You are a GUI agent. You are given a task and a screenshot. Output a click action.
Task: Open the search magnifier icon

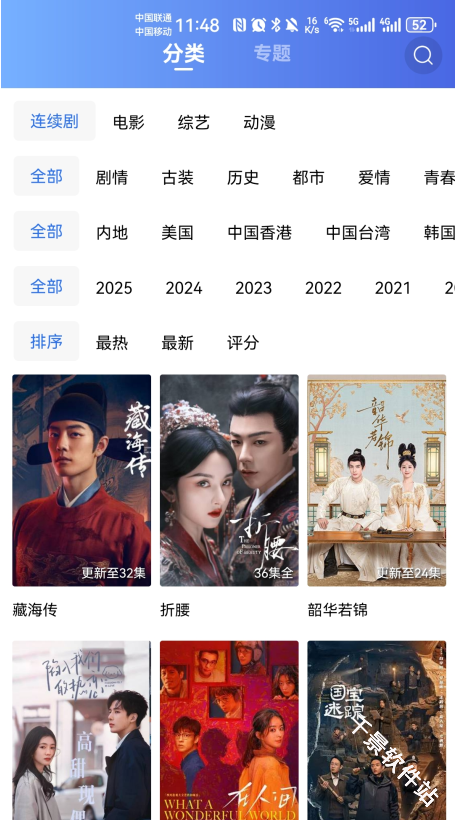[x=423, y=55]
